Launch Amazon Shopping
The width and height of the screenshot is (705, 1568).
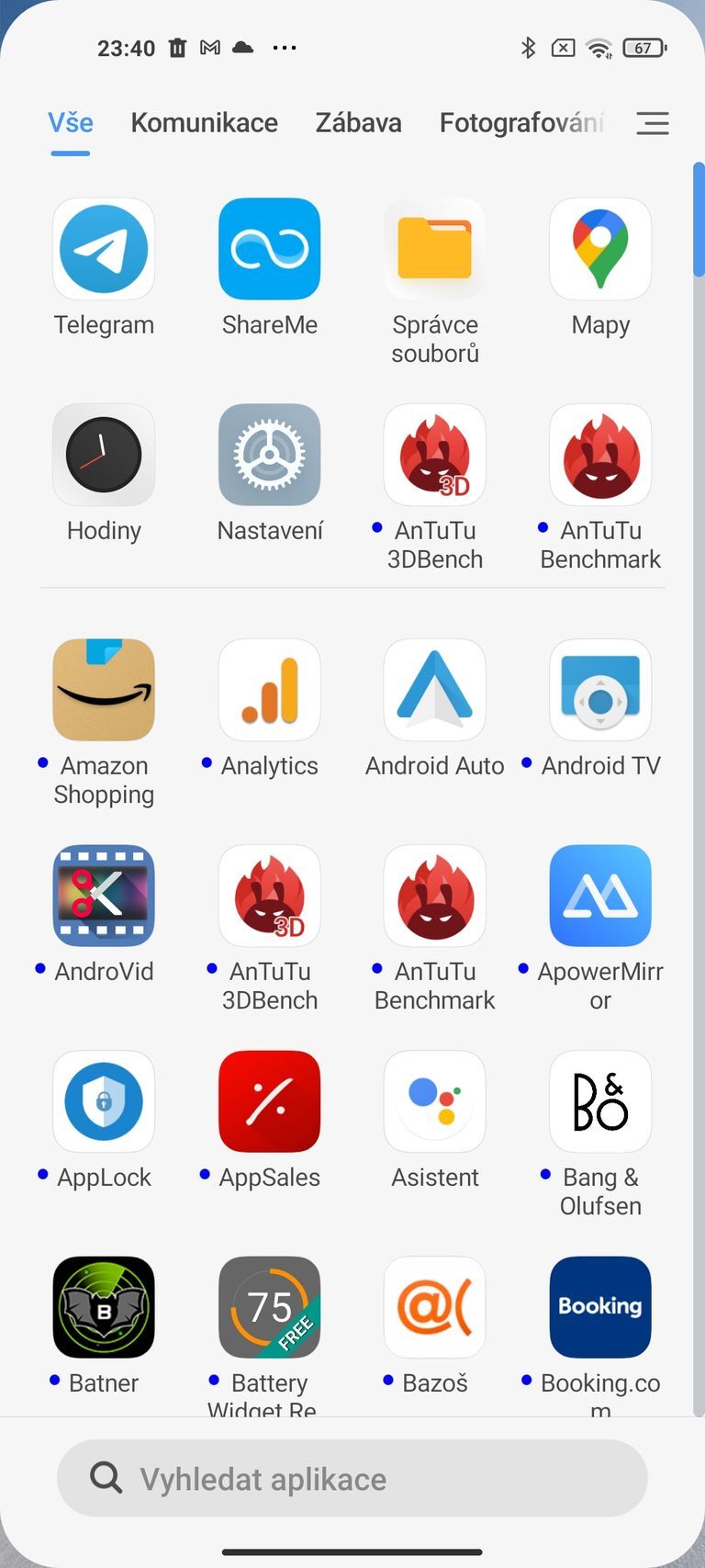point(104,690)
